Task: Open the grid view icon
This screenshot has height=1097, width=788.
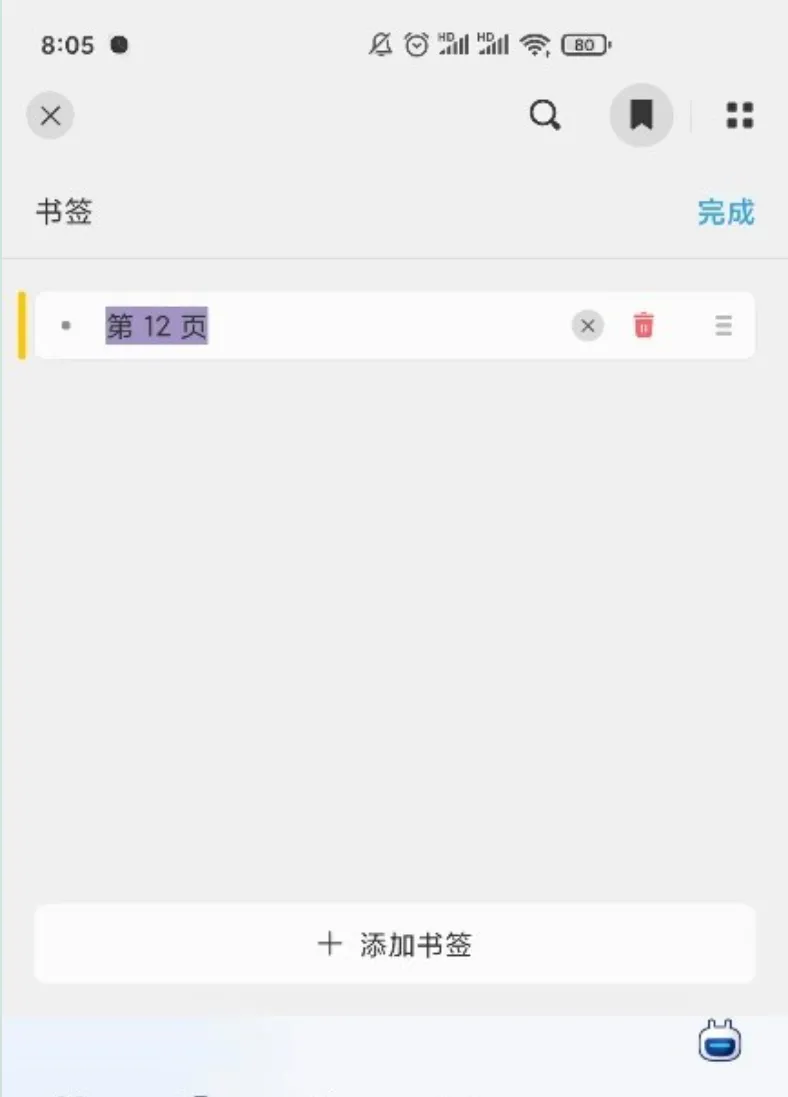Action: coord(740,116)
